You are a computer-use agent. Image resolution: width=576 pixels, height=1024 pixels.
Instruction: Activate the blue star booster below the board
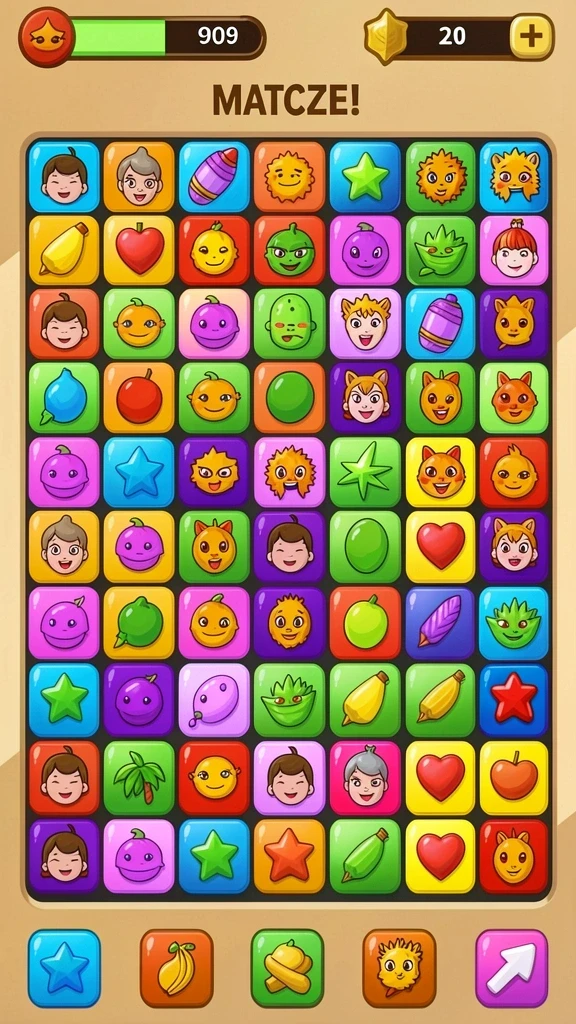pyautogui.click(x=64, y=968)
